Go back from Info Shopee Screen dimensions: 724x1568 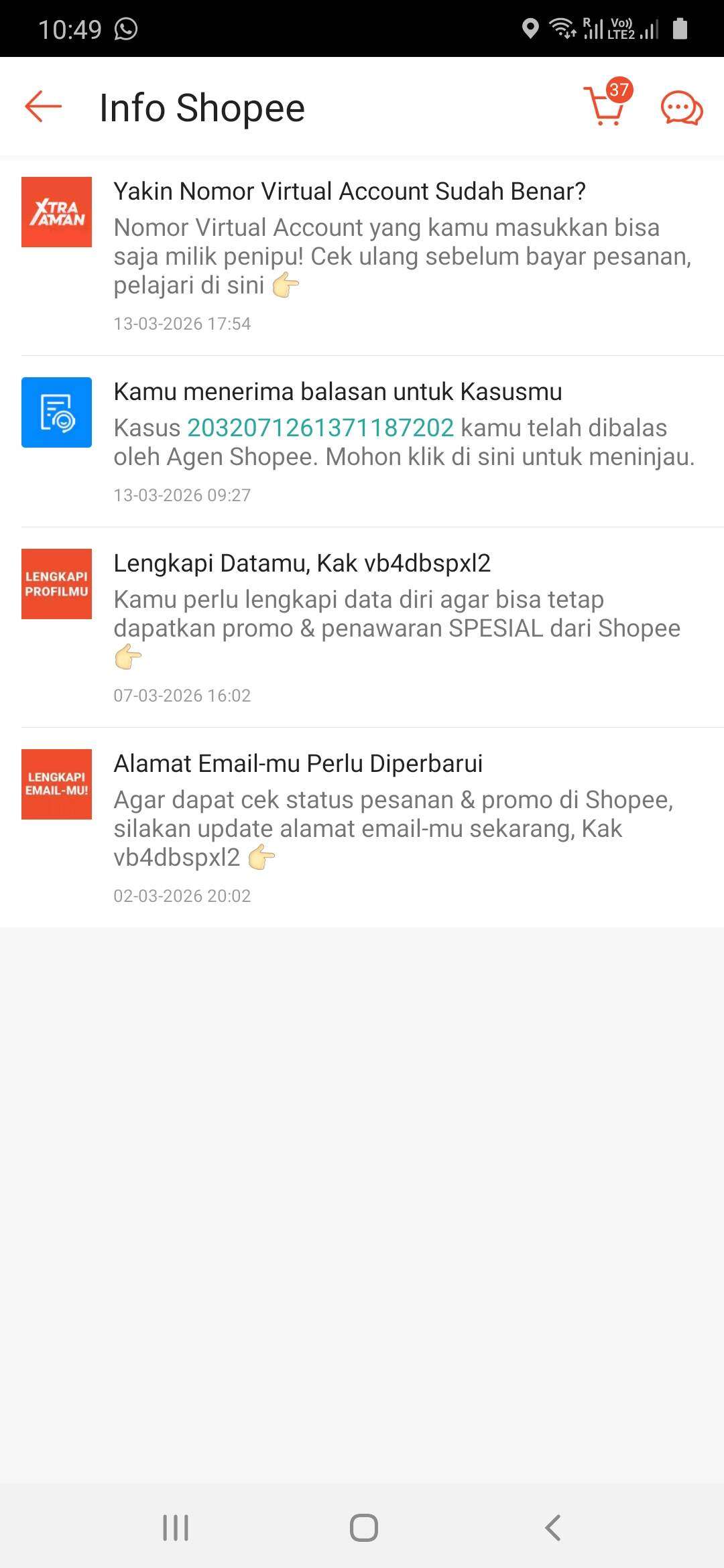click(x=44, y=107)
